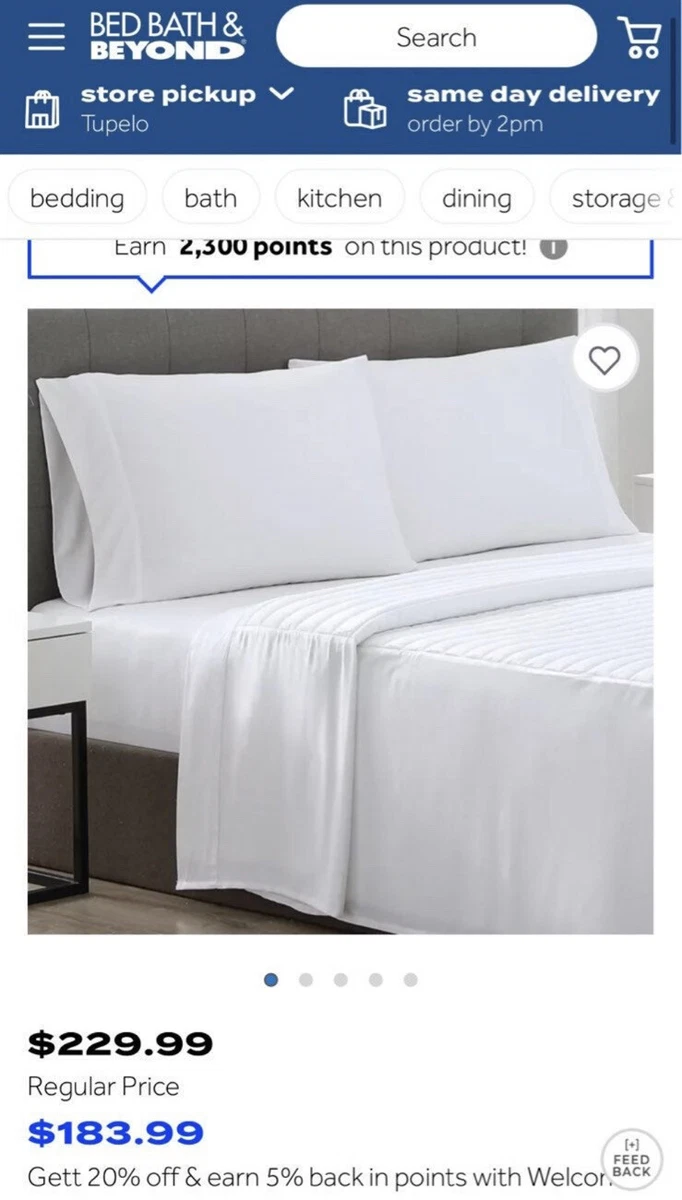The height and width of the screenshot is (1200, 682).
Task: Open the white sheet set product photo
Action: click(340, 621)
